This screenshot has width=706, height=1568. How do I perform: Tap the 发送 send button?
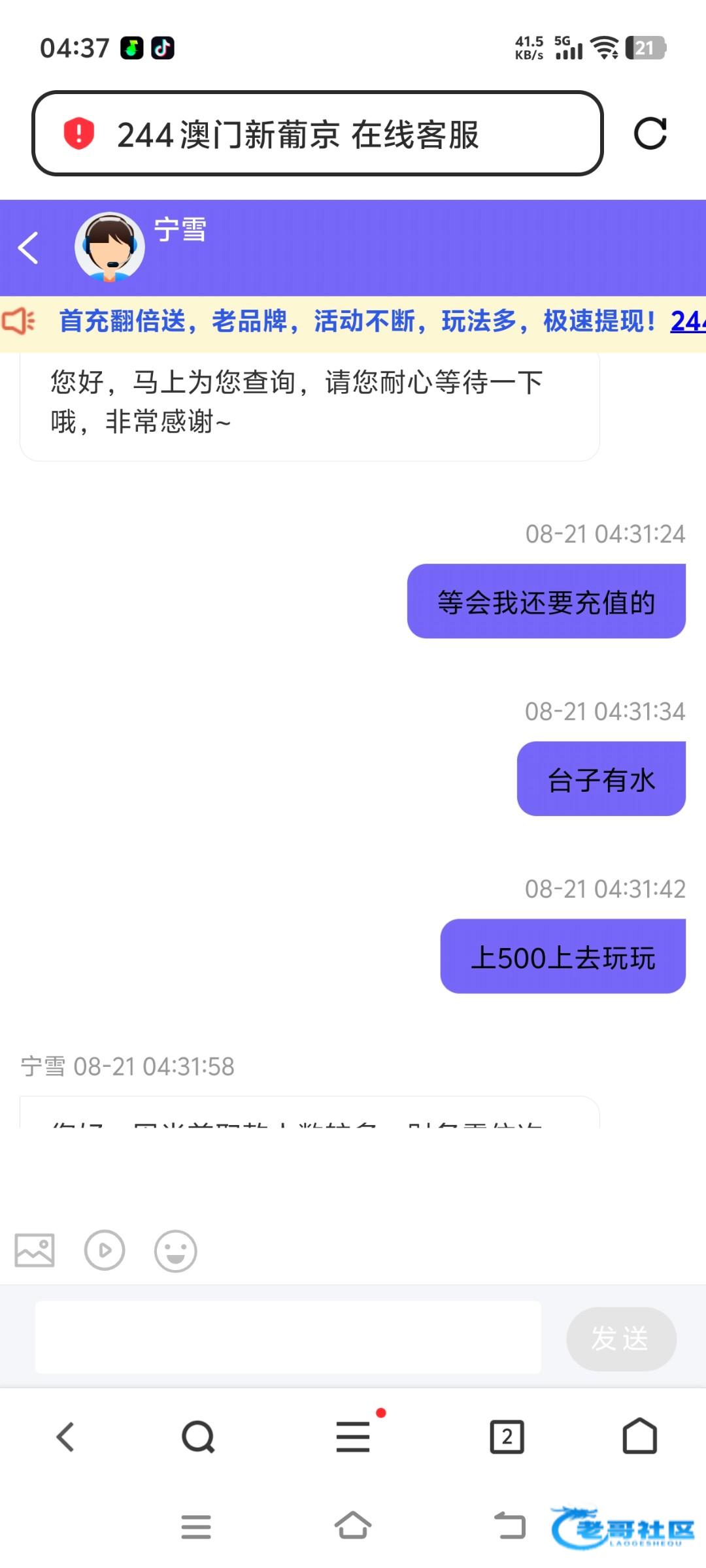coord(620,1339)
